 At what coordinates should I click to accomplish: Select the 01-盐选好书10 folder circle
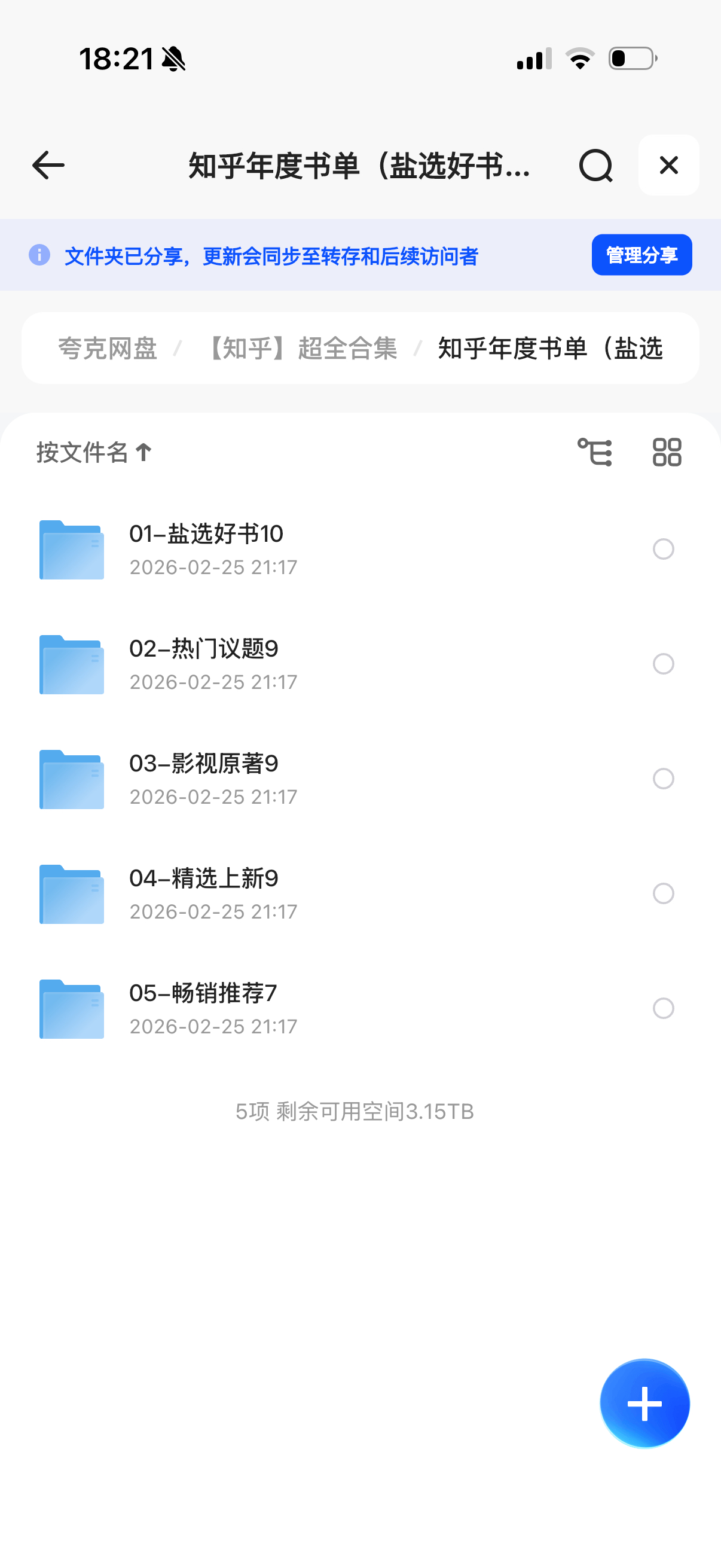pos(663,549)
